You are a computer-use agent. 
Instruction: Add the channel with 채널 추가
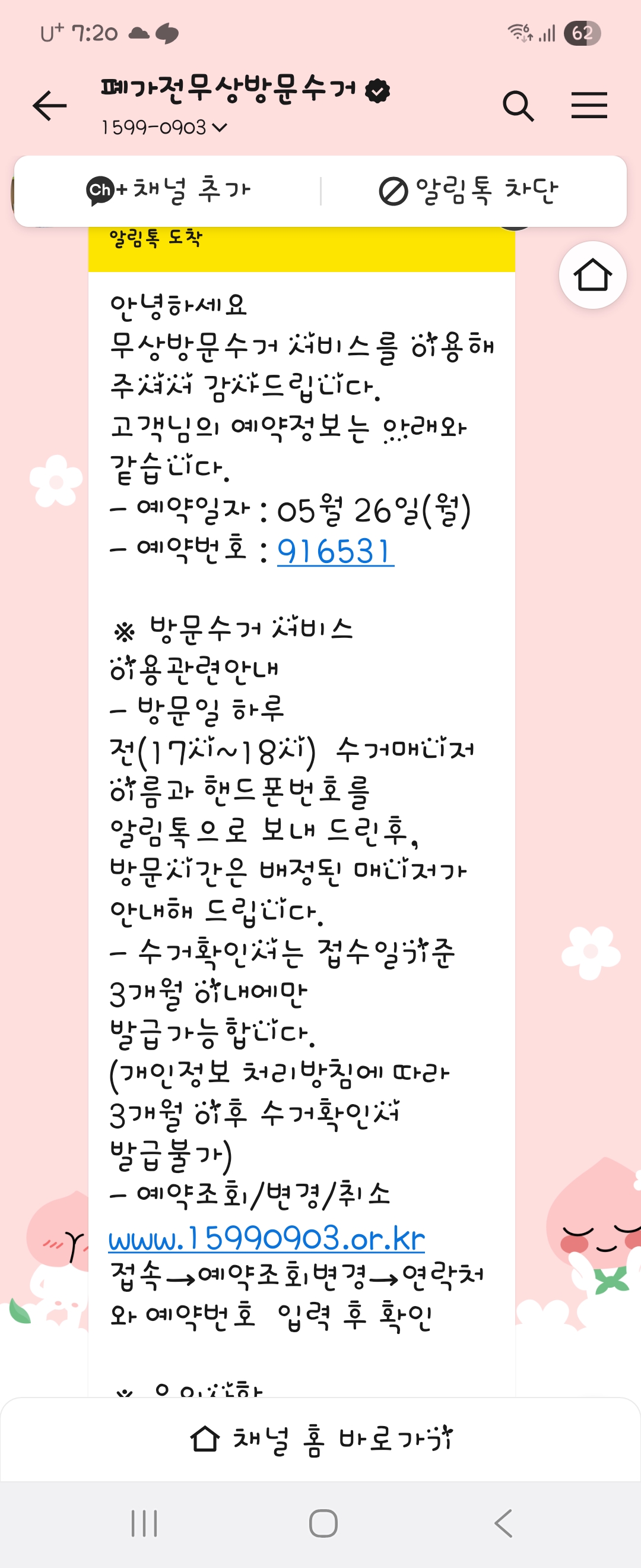pyautogui.click(x=168, y=191)
